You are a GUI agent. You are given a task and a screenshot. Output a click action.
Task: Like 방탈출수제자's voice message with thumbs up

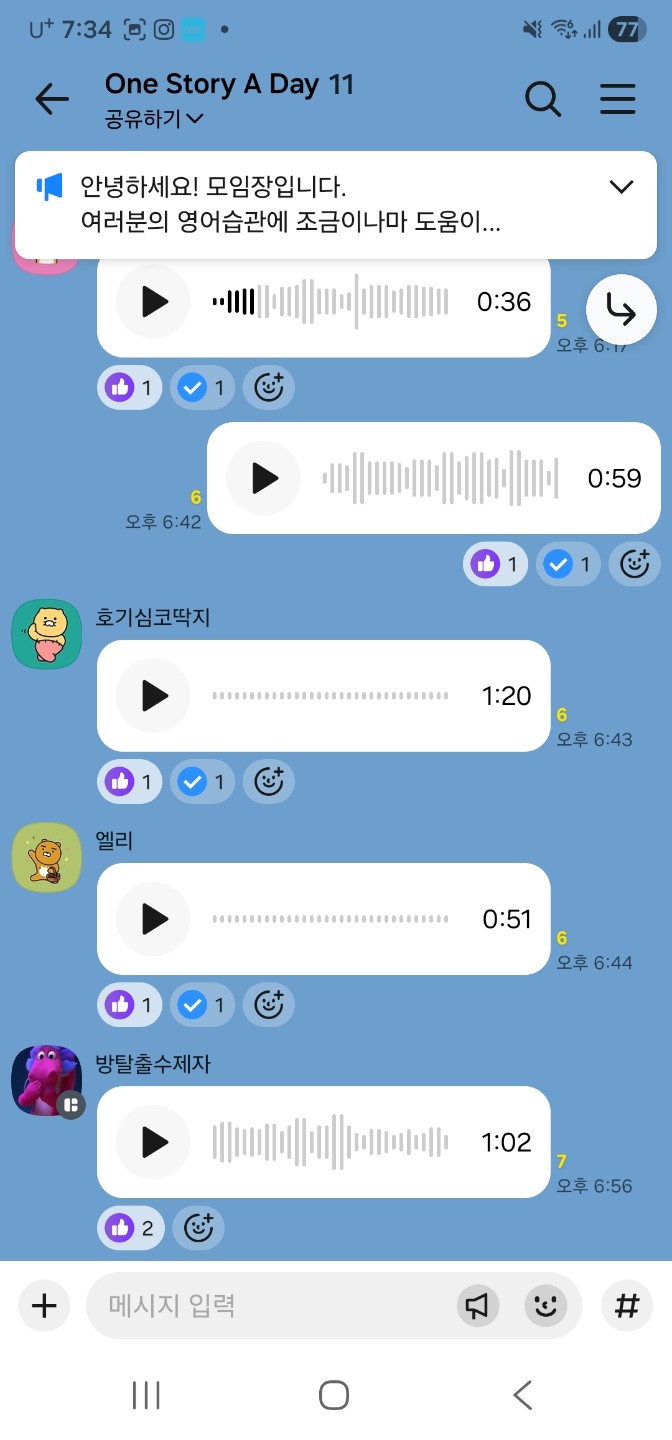(x=131, y=1228)
